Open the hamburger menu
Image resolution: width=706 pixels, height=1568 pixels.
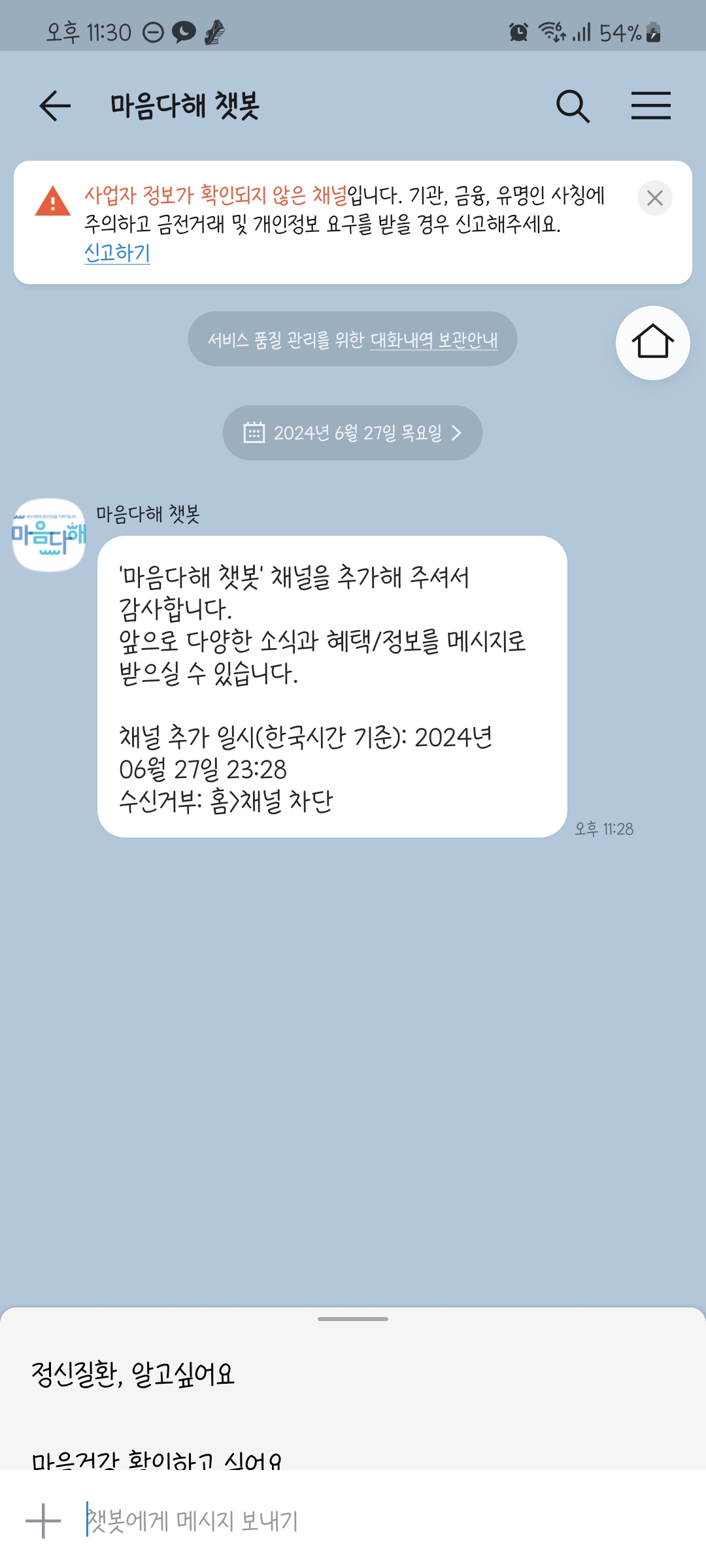650,106
